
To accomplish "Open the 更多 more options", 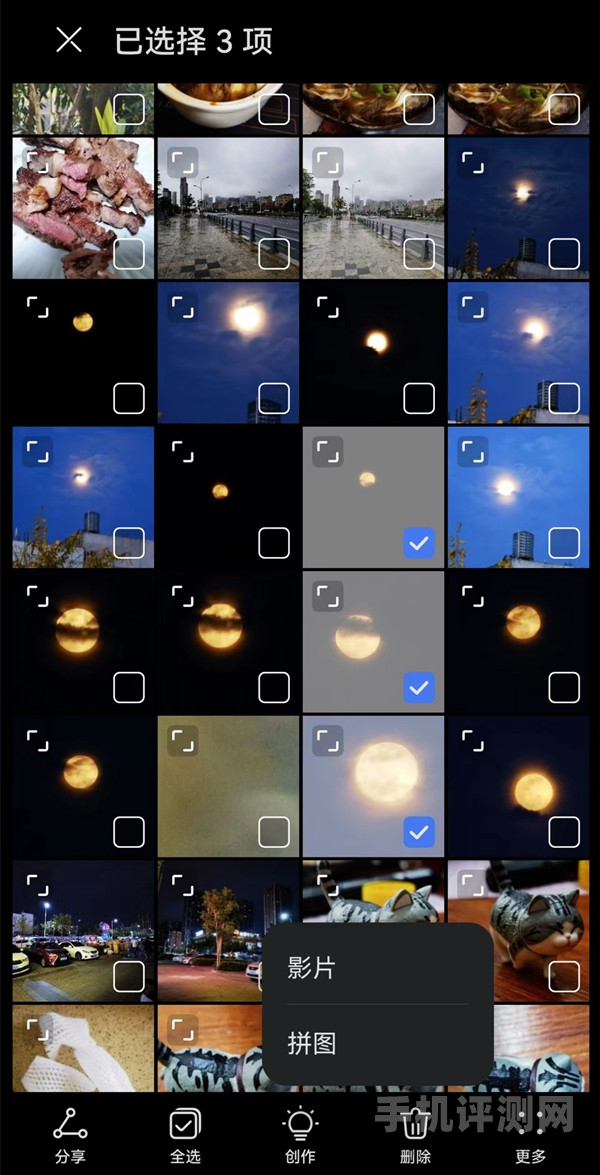I will 531,1135.
